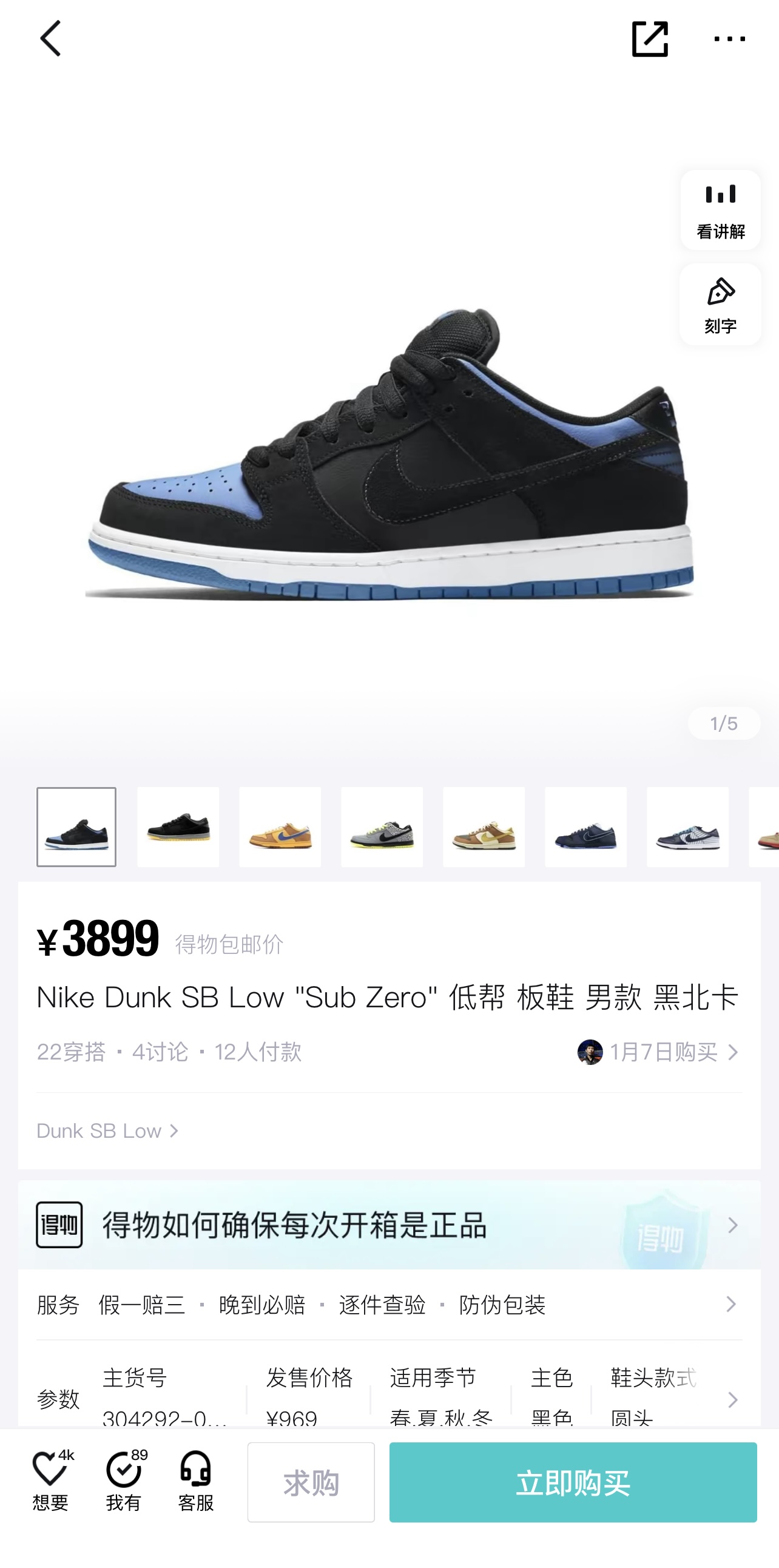This screenshot has height=1568, width=779.
Task: Select the grey neon-sole shoe thumbnail
Action: [382, 826]
